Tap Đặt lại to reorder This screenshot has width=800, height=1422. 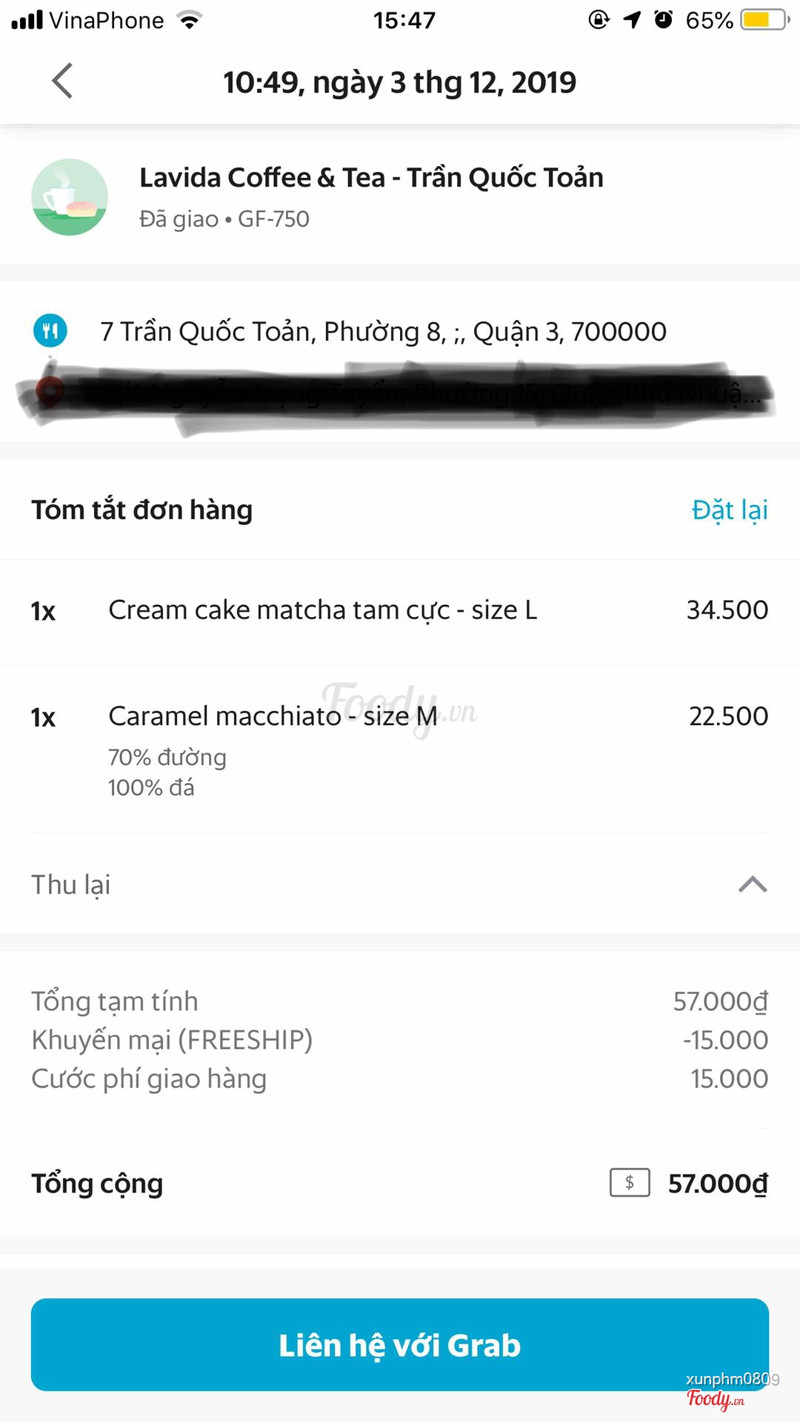(x=729, y=510)
